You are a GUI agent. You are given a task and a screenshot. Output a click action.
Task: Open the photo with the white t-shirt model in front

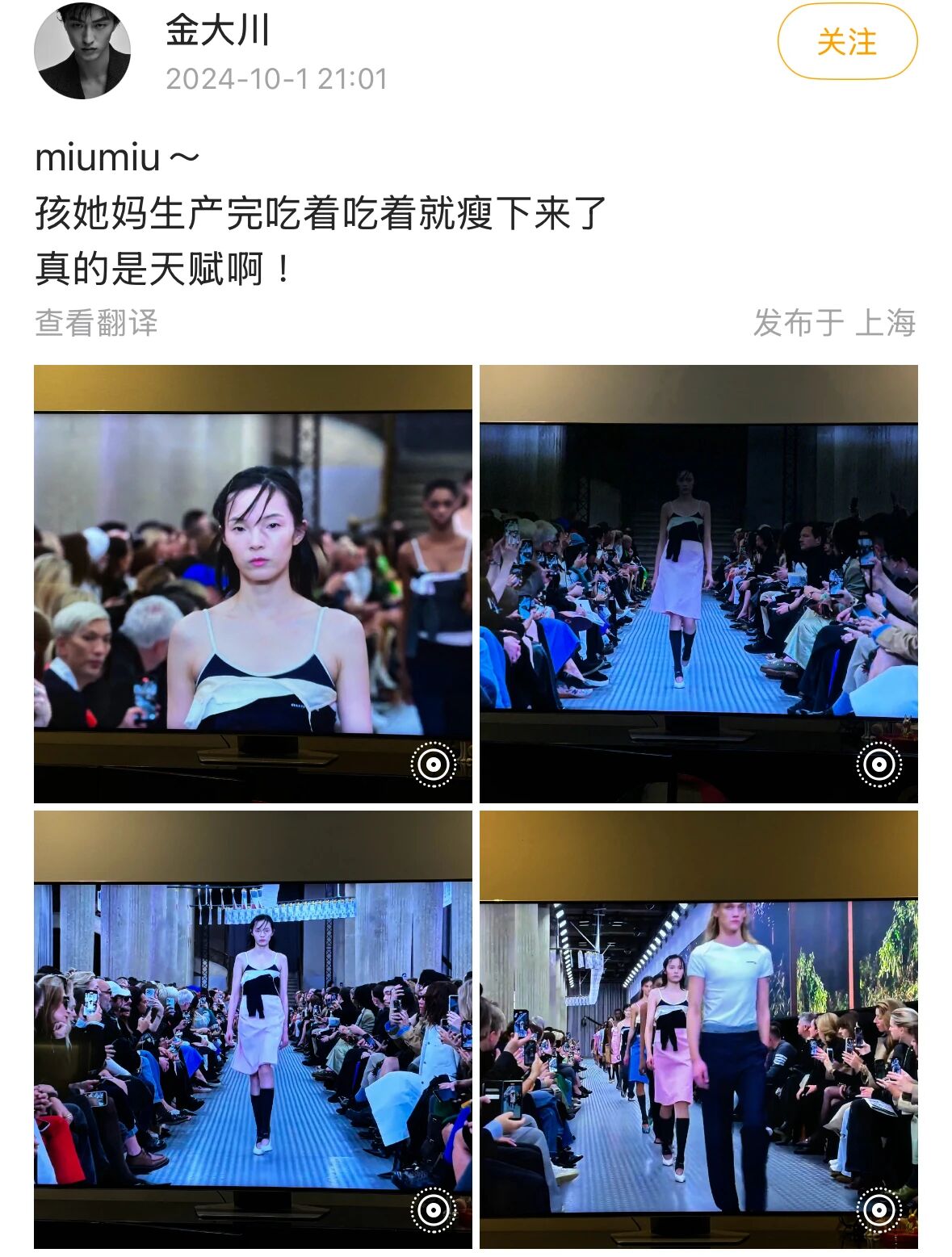pos(698,1029)
